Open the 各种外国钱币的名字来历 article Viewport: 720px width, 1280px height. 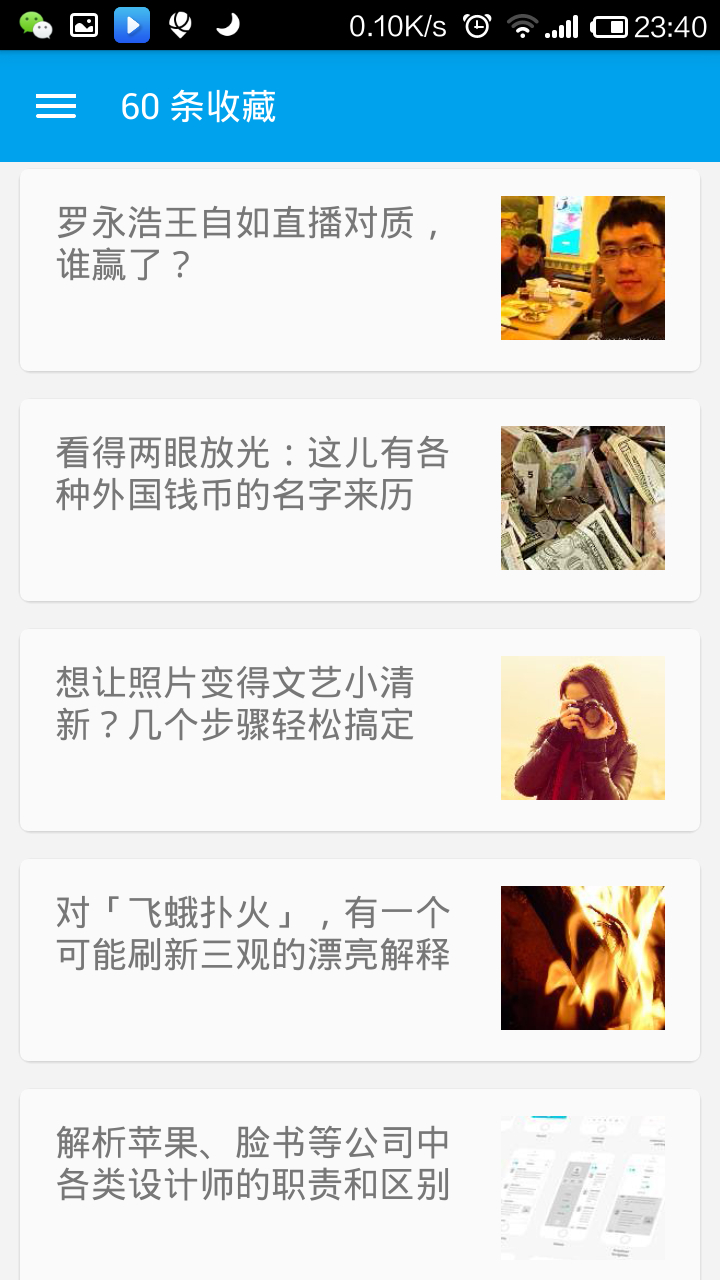pos(360,500)
